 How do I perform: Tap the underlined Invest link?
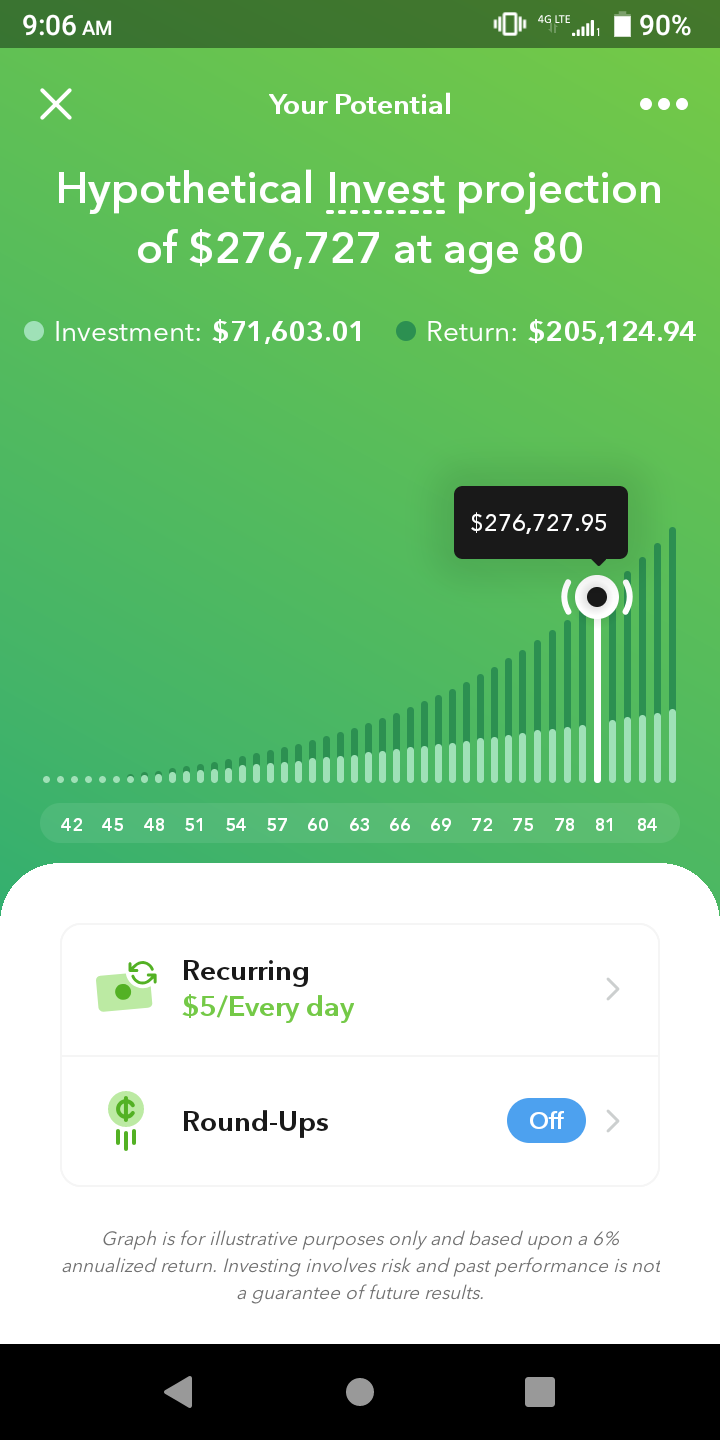coord(385,190)
